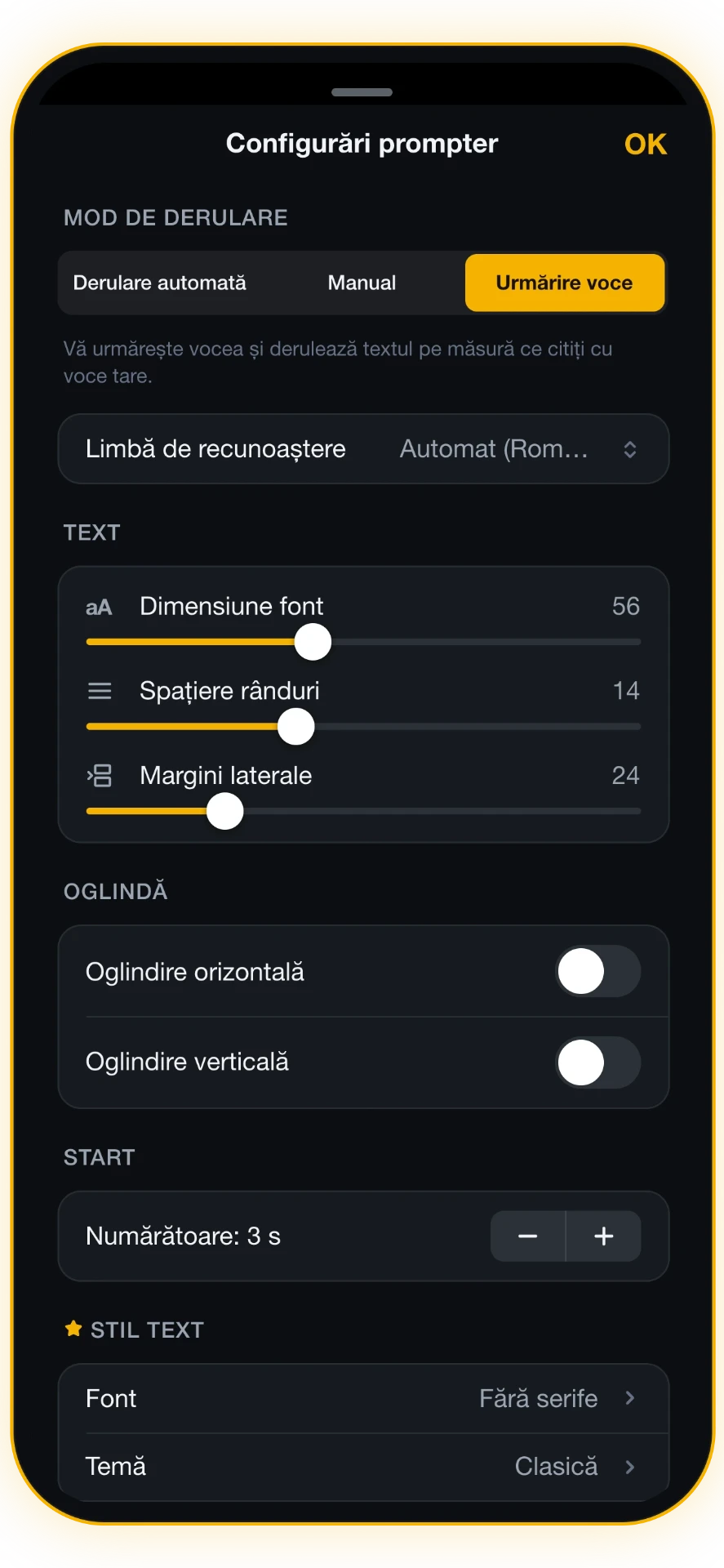Tap the Margini laterale slider track

click(363, 811)
